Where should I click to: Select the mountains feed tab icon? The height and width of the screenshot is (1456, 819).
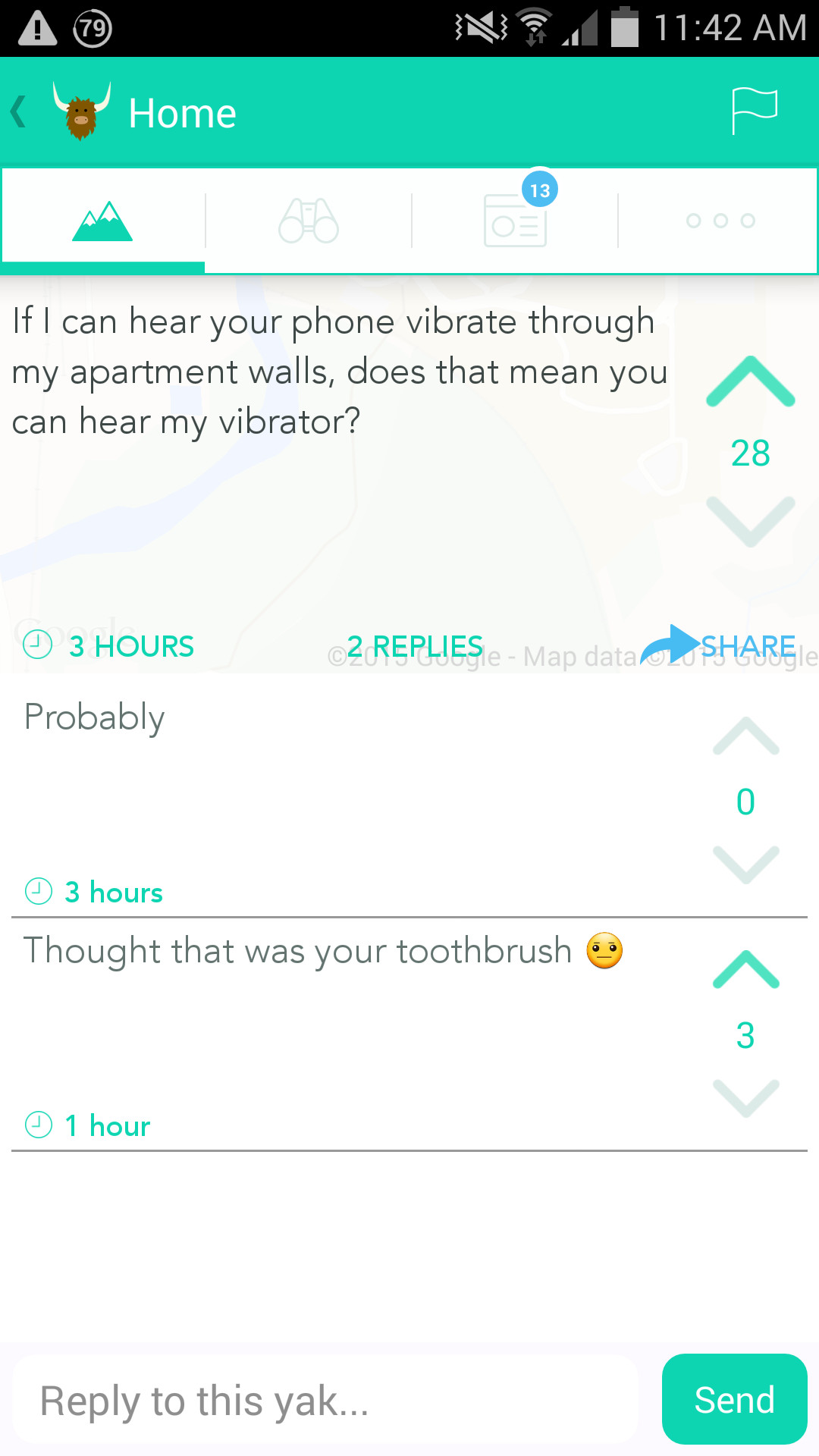pyautogui.click(x=104, y=220)
